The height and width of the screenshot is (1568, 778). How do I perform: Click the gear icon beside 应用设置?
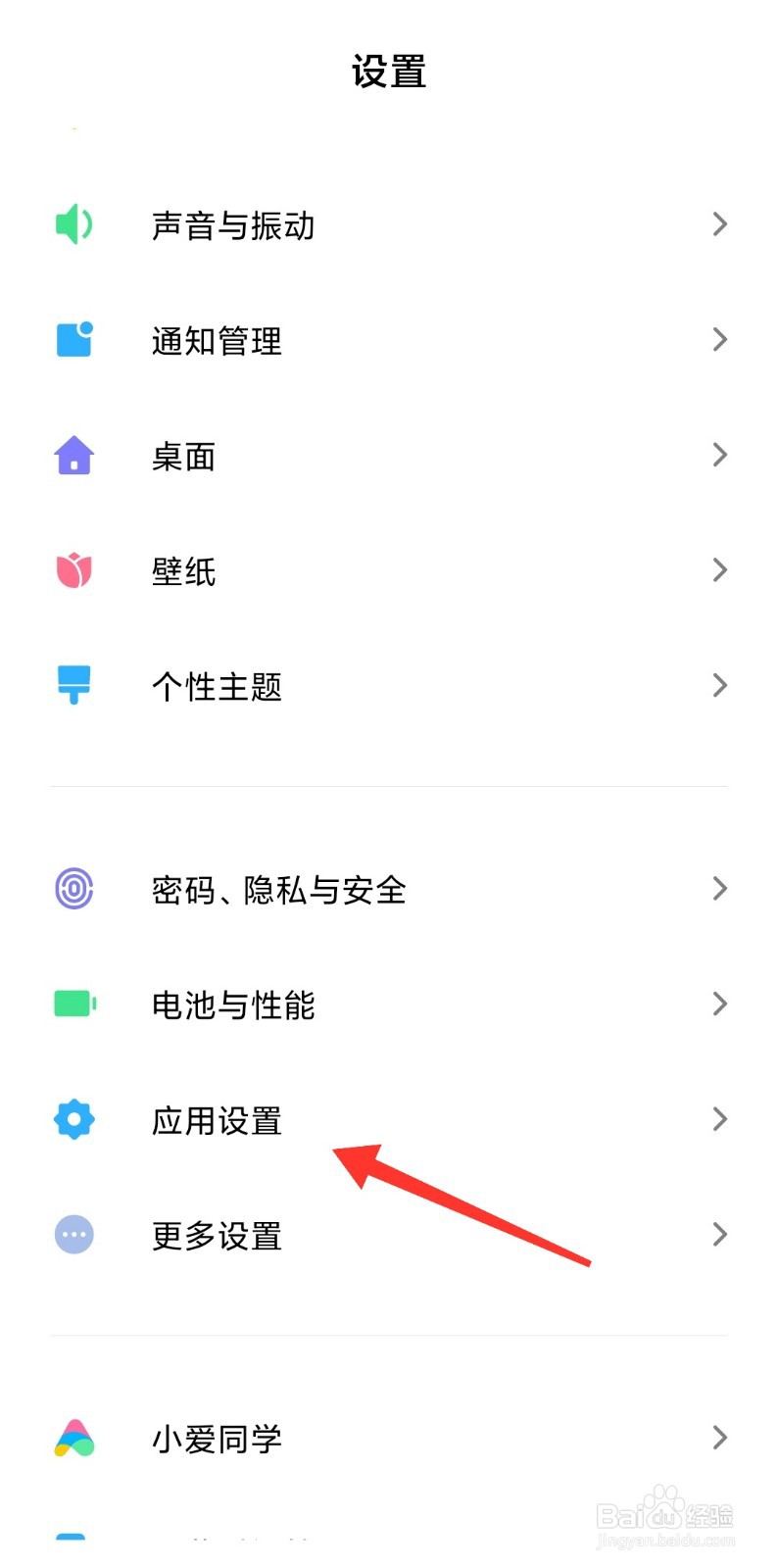tap(73, 1119)
